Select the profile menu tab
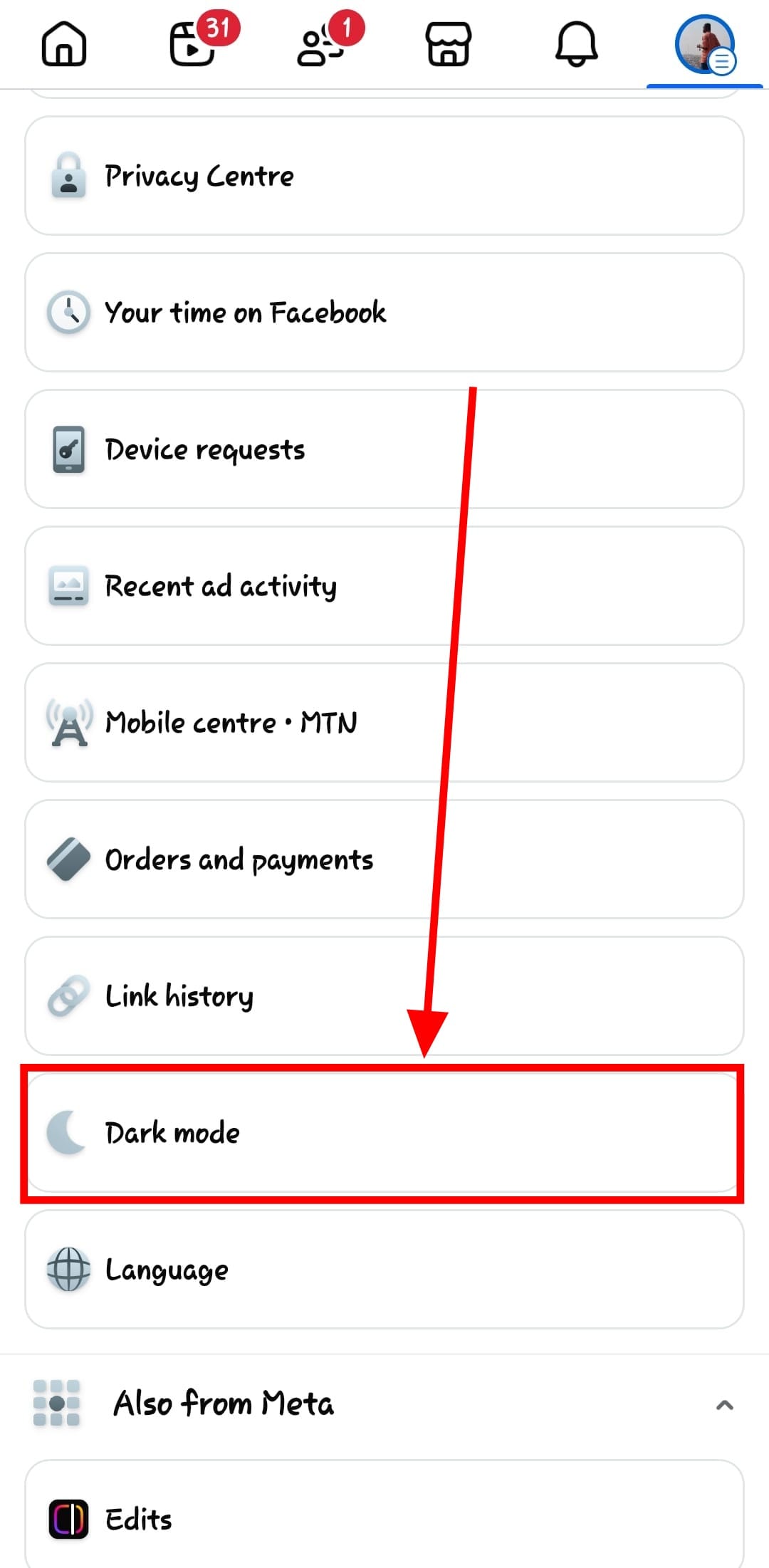769x1568 pixels. coord(705,44)
